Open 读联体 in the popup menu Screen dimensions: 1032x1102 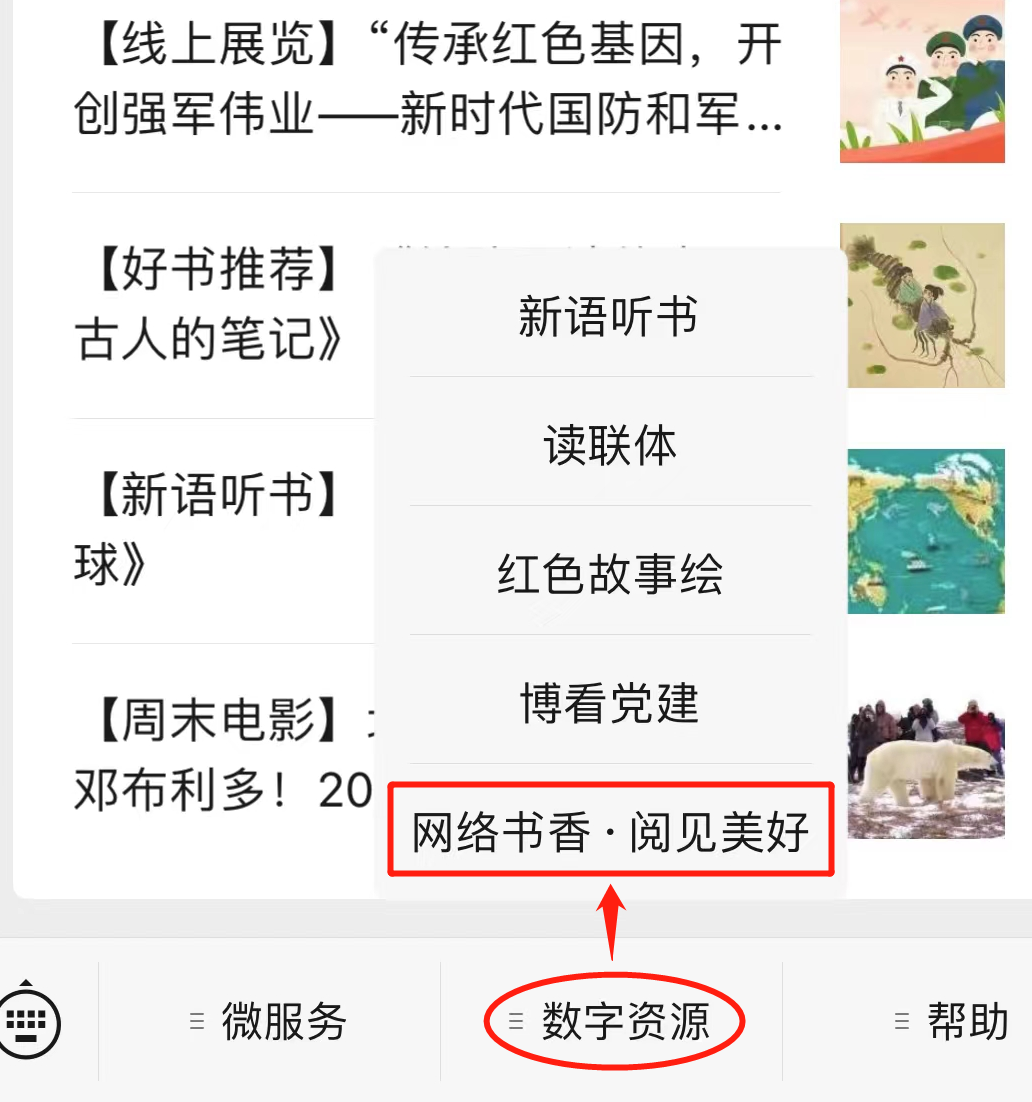point(610,446)
